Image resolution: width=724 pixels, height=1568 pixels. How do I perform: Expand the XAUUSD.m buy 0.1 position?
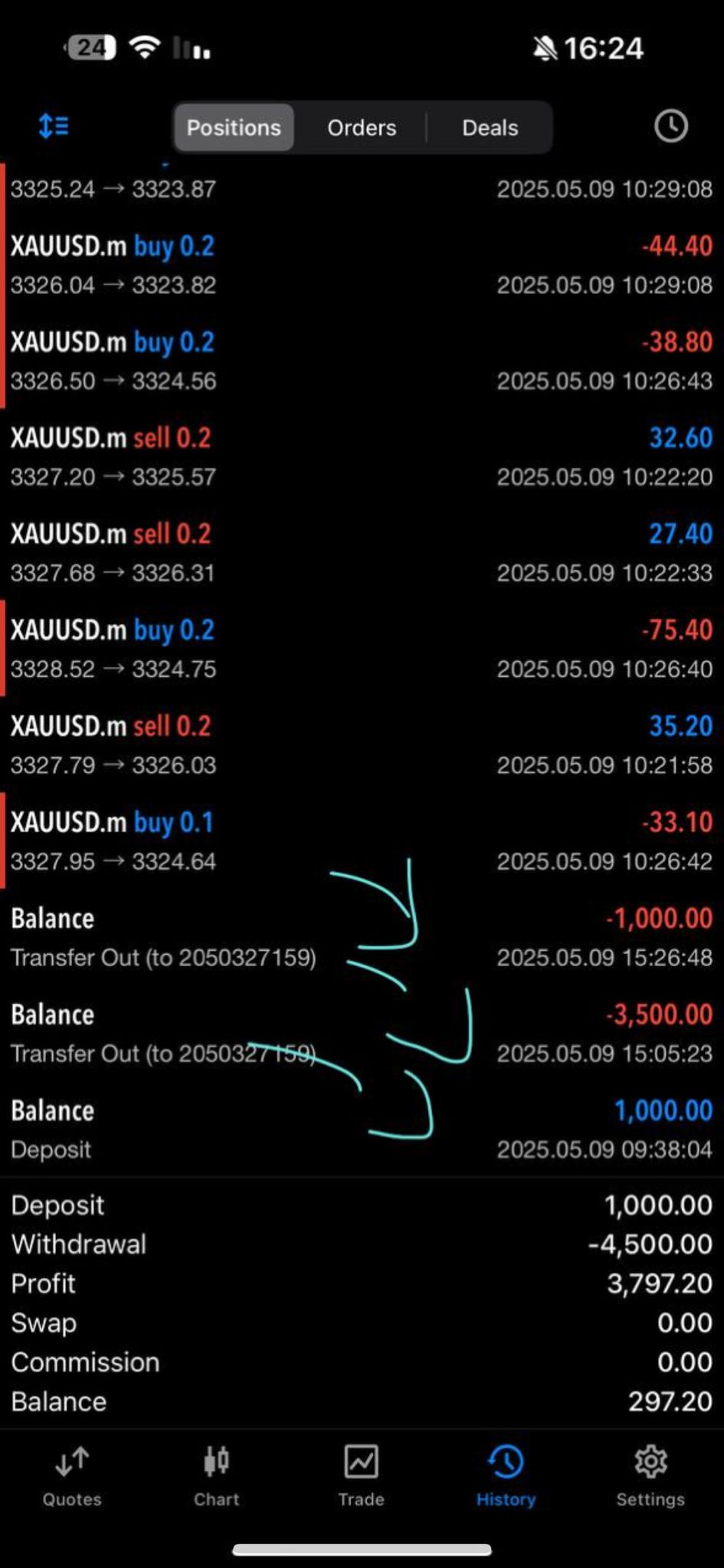[362, 841]
